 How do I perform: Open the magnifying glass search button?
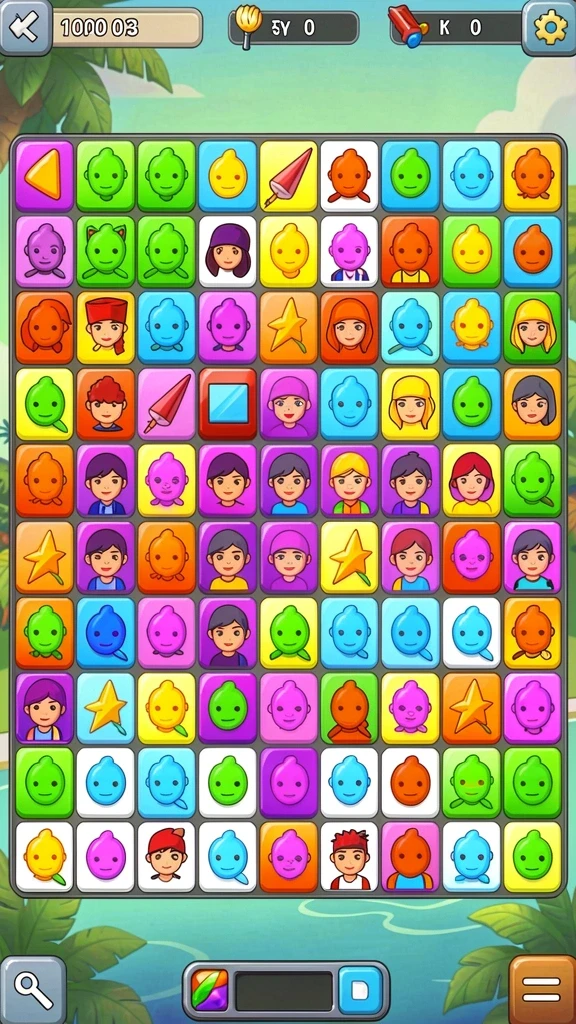(33, 991)
